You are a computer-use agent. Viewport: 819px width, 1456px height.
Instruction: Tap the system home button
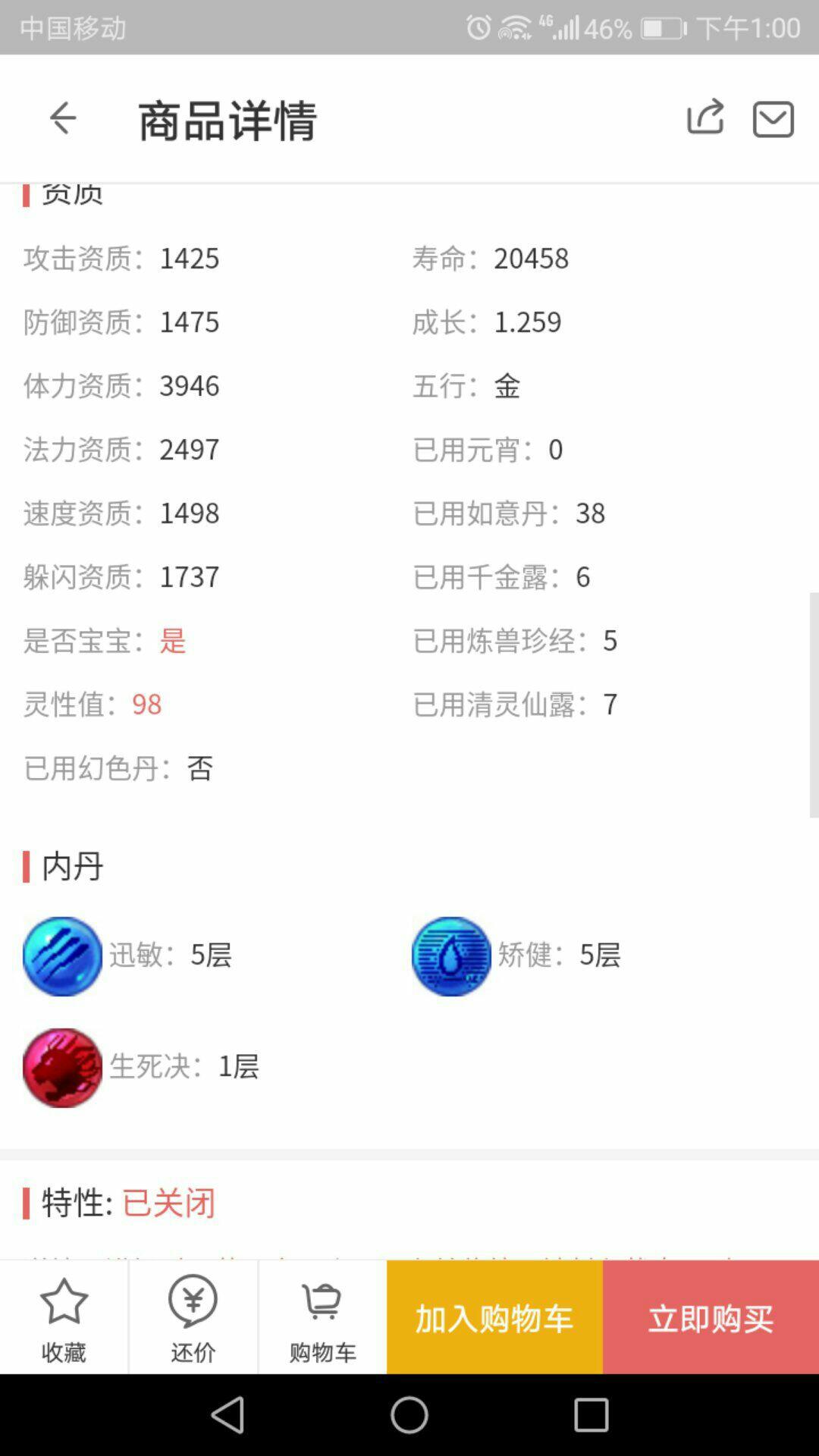pyautogui.click(x=409, y=1415)
